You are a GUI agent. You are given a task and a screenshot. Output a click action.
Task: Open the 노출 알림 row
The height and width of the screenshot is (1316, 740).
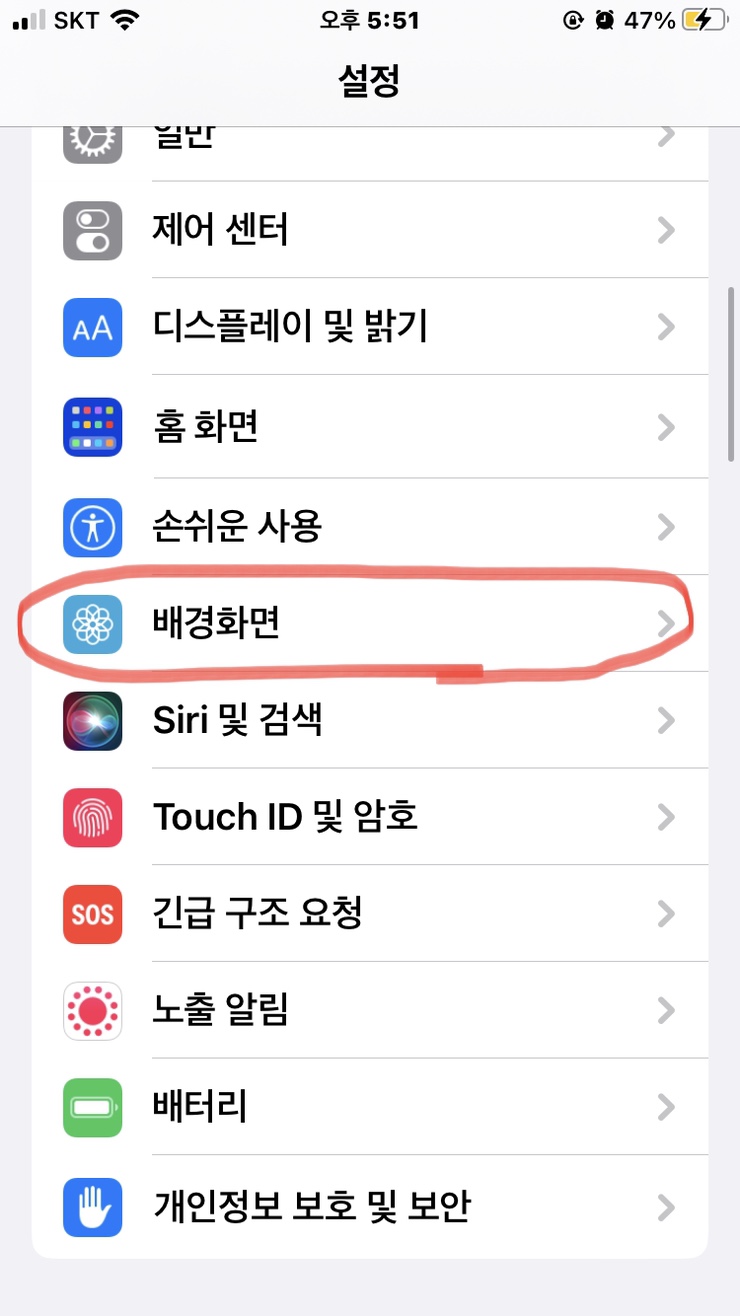[x=370, y=1011]
